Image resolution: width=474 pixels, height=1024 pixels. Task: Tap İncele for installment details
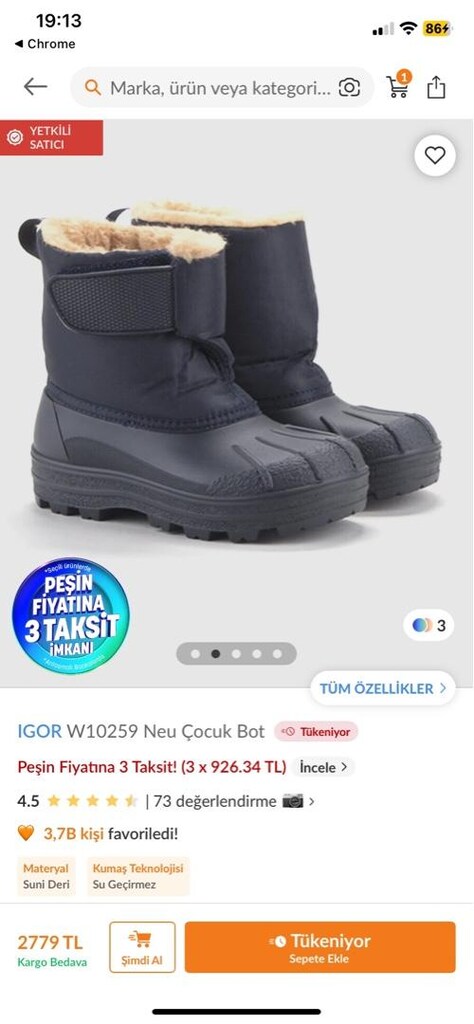323,767
